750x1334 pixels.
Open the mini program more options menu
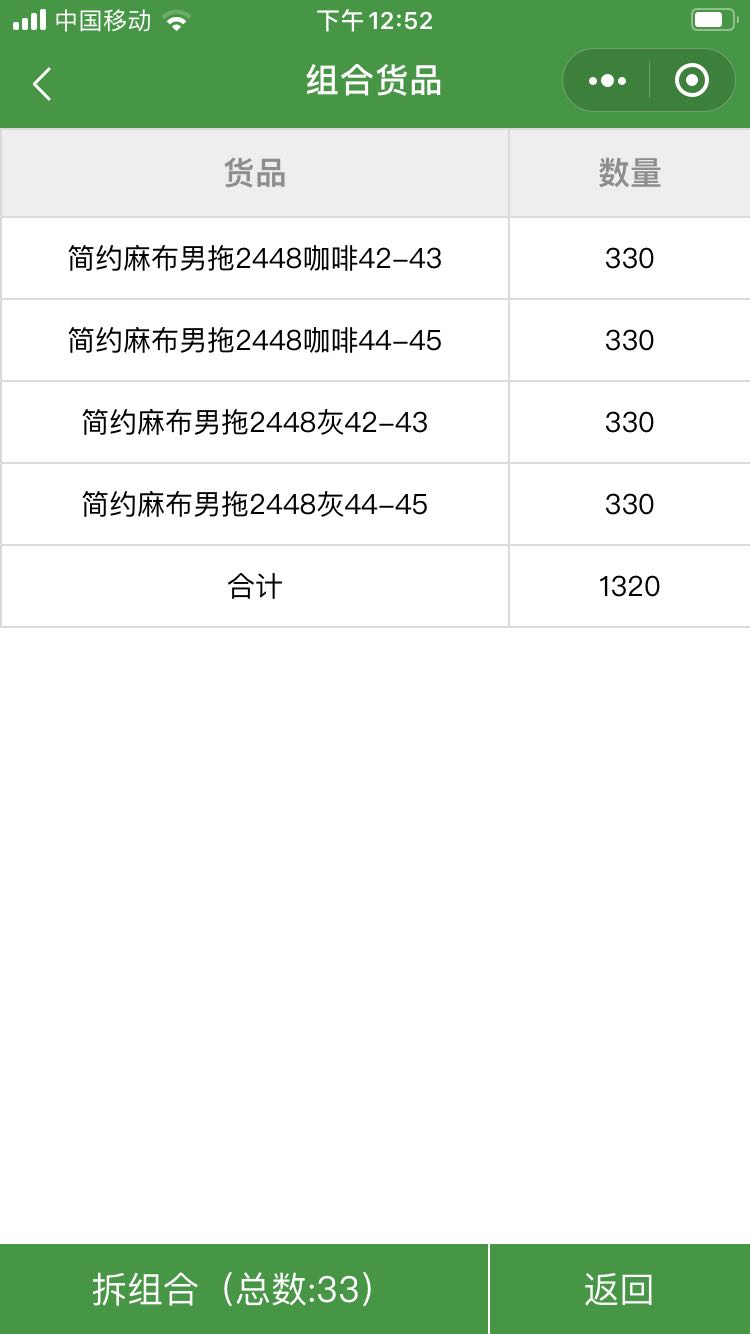click(x=607, y=81)
